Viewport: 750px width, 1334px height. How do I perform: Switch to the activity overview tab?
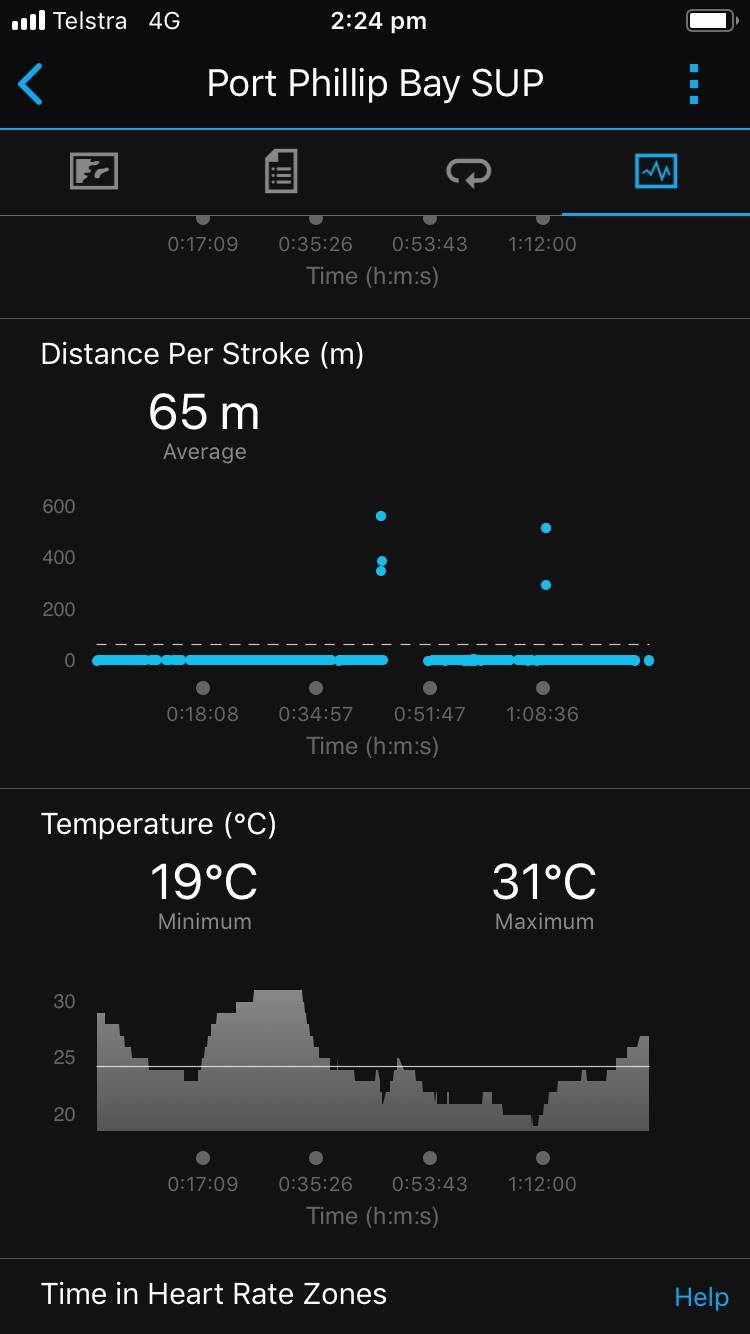(x=94, y=172)
